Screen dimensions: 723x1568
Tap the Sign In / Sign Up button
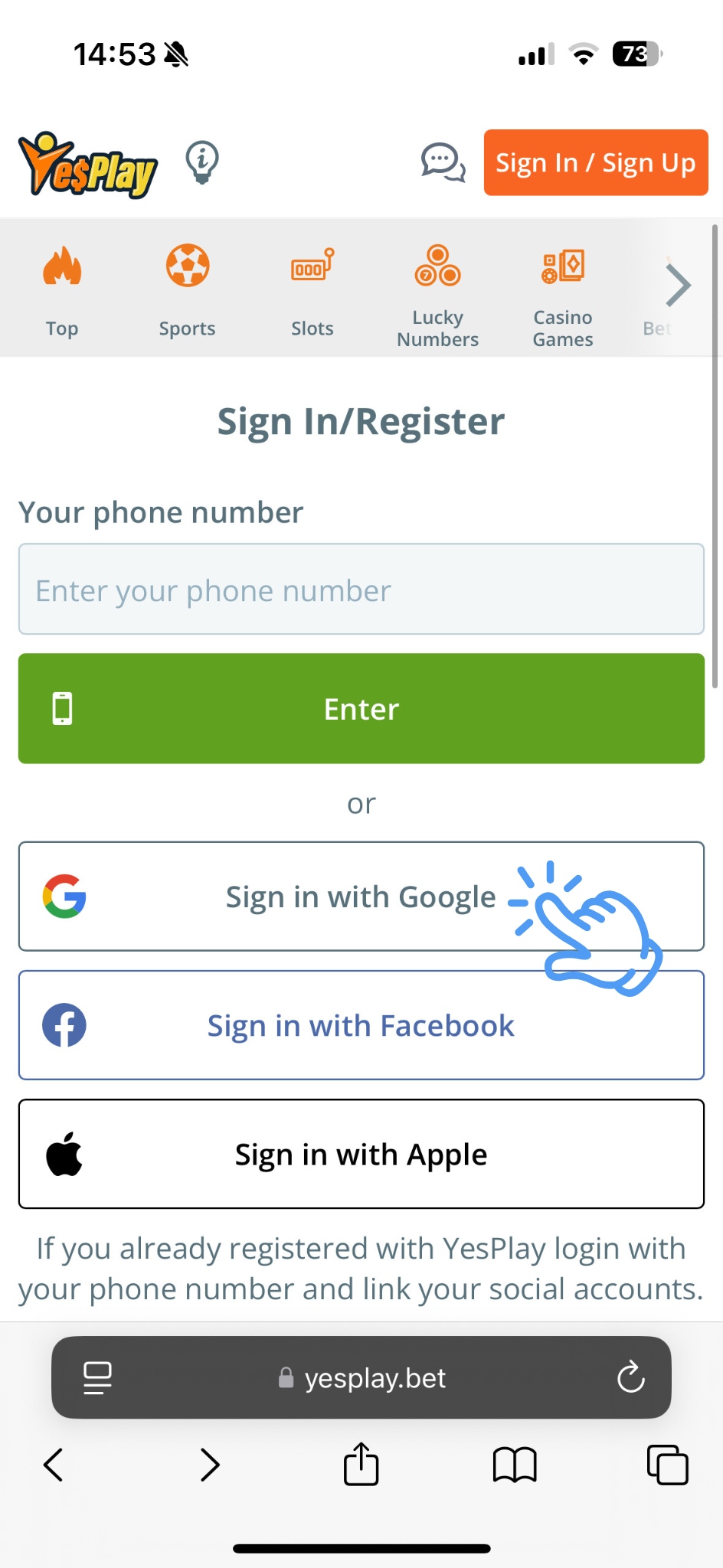(x=595, y=162)
